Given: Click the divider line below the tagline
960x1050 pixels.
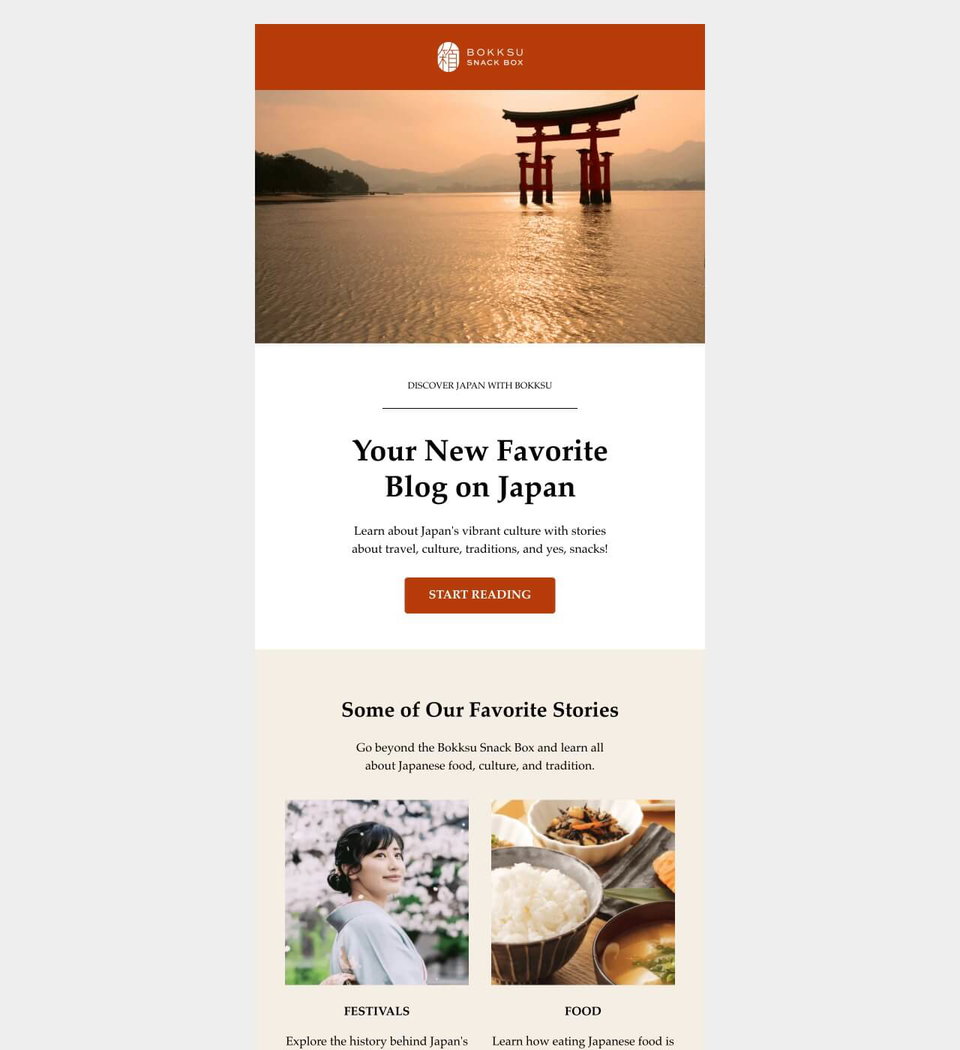Looking at the screenshot, I should coord(480,407).
